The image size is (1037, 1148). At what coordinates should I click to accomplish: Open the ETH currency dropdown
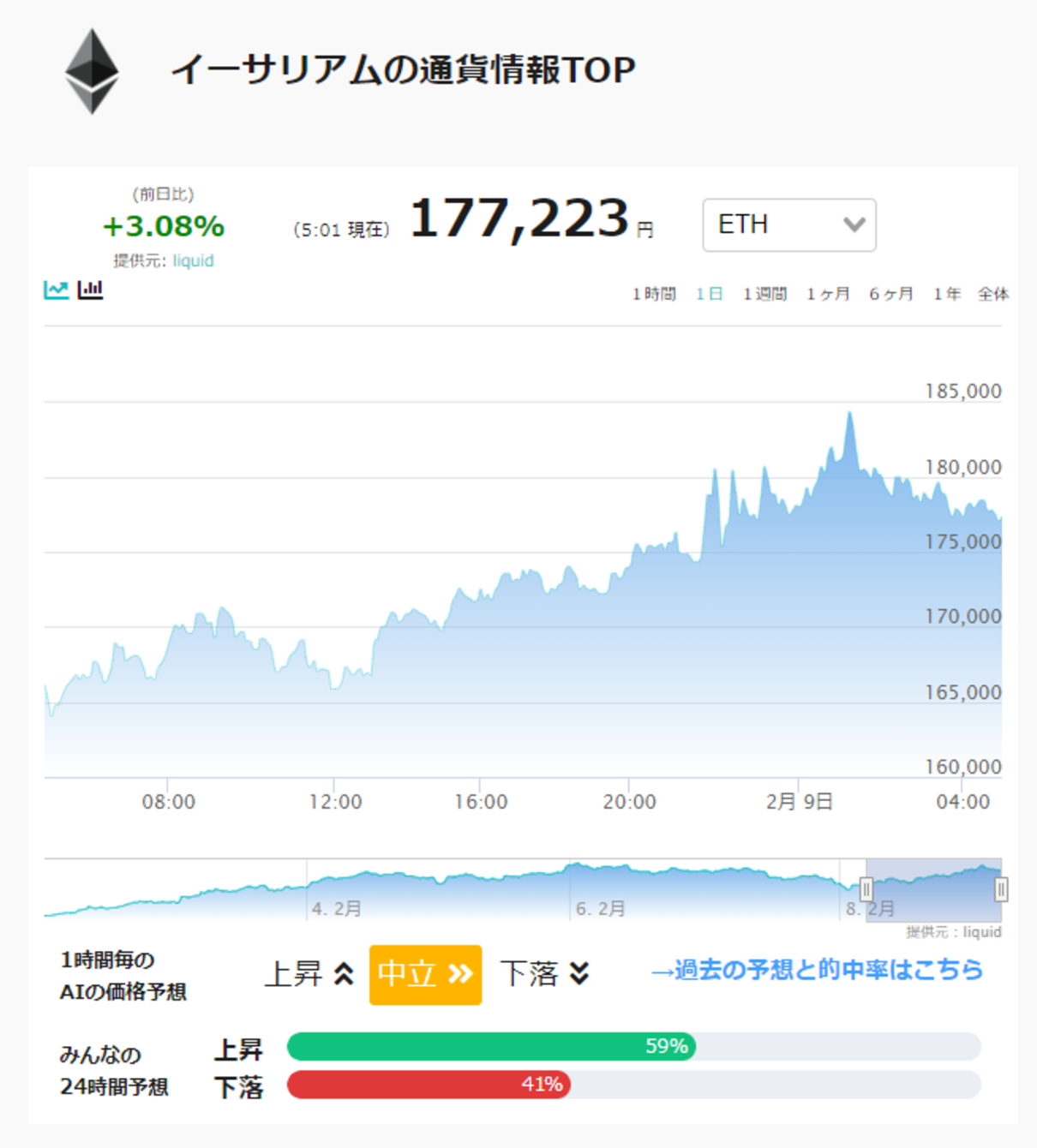[x=789, y=225]
